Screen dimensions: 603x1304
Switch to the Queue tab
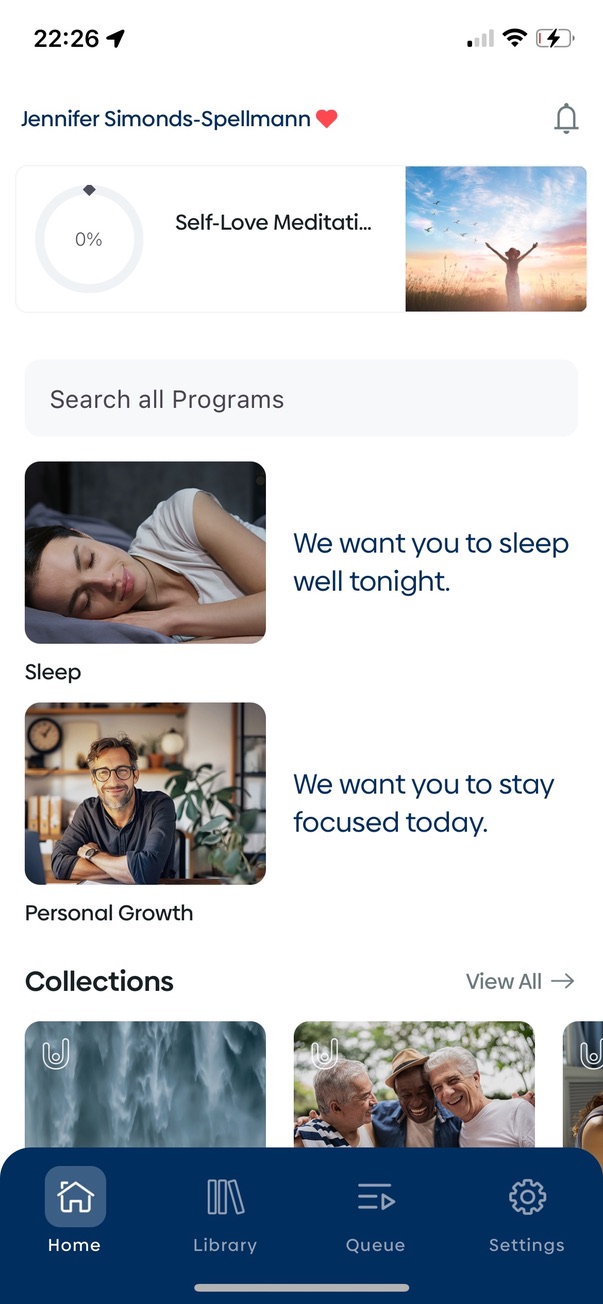tap(375, 1213)
